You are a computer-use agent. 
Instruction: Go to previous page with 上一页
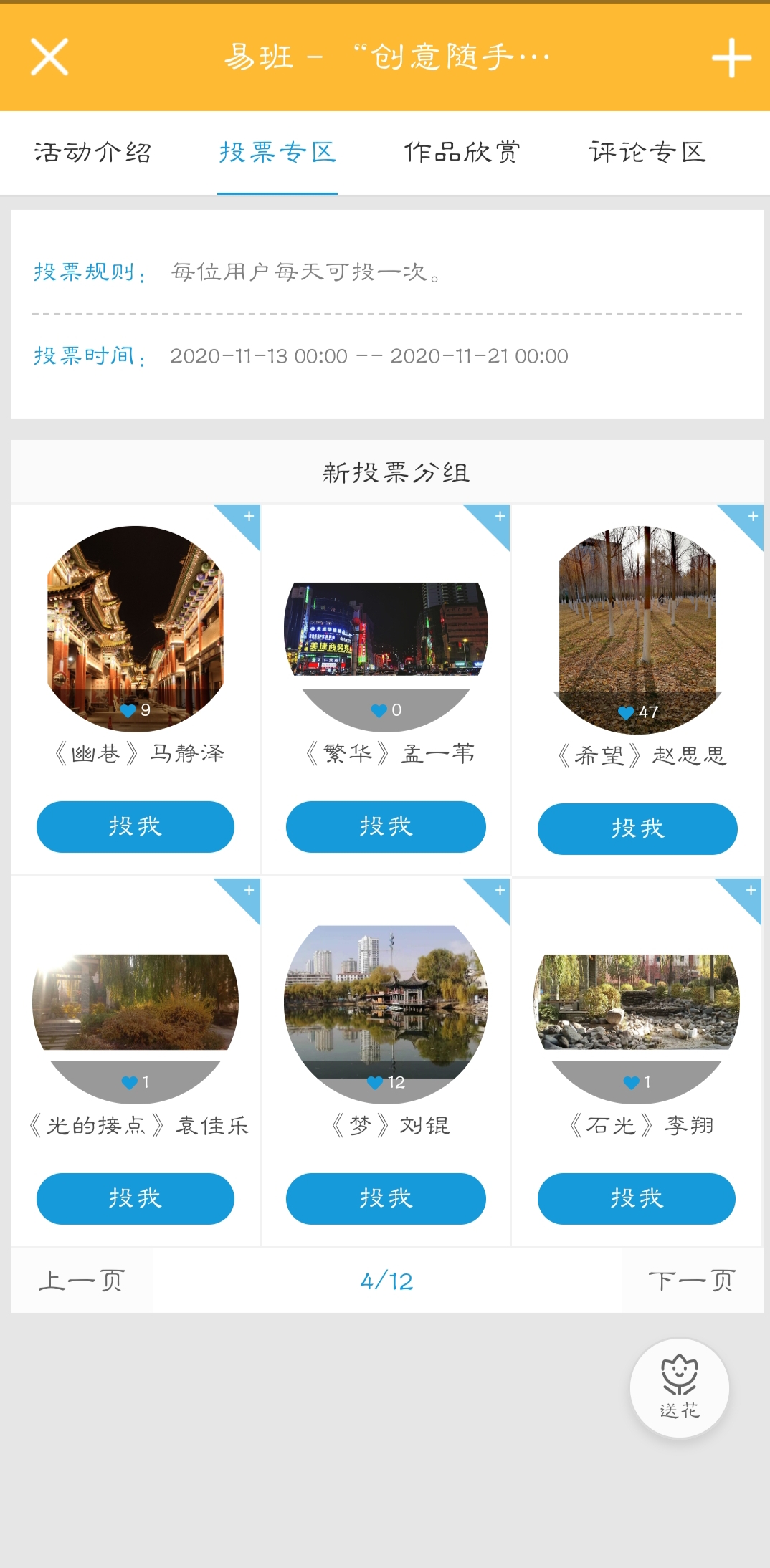pyautogui.click(x=82, y=1281)
